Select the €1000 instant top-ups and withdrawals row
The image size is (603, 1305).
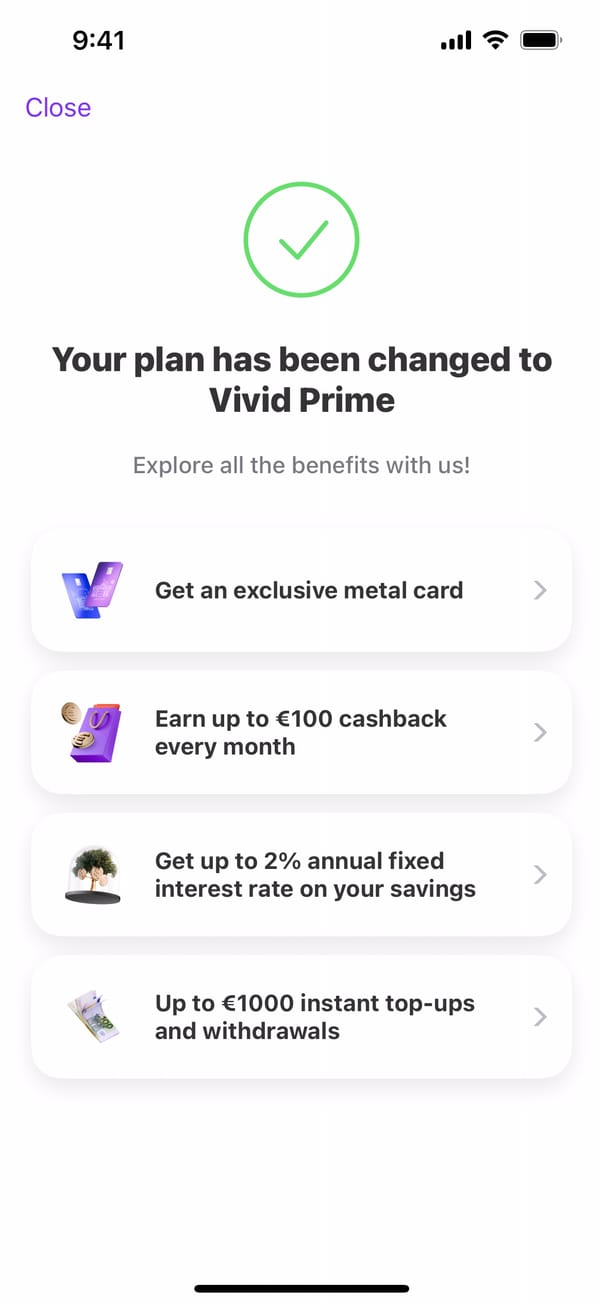(x=301, y=1016)
